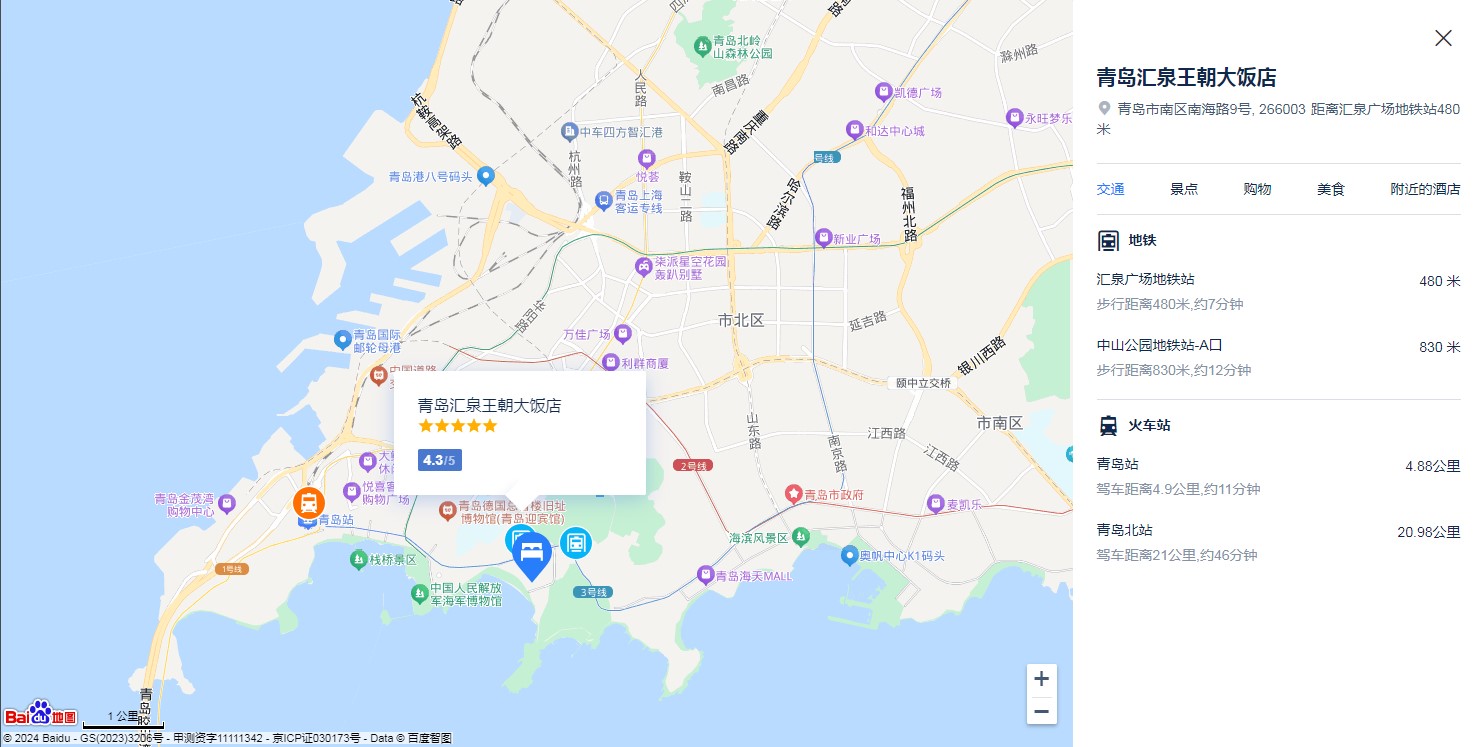Tap the cyan subway marker near hotel

coord(575,543)
